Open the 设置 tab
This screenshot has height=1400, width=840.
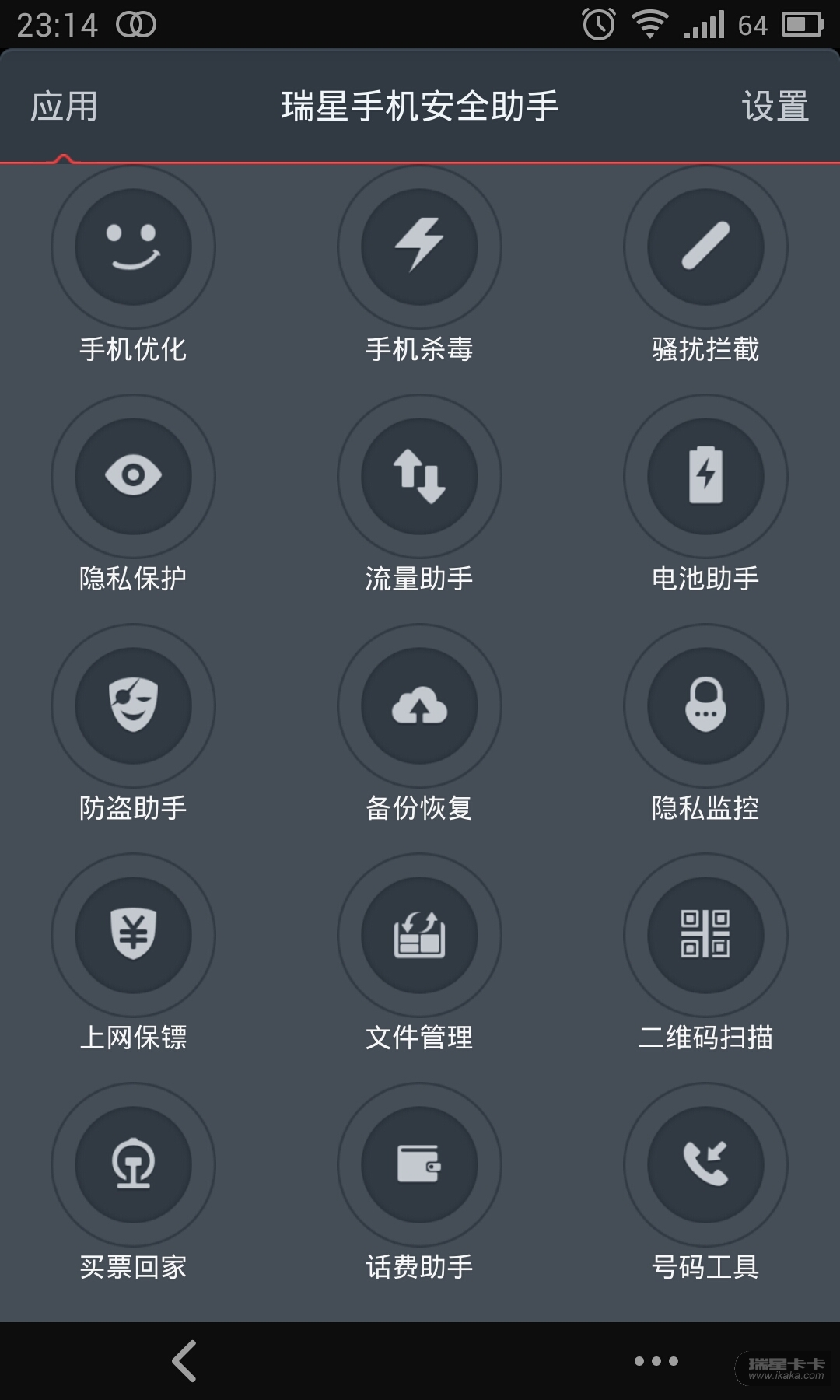point(775,107)
